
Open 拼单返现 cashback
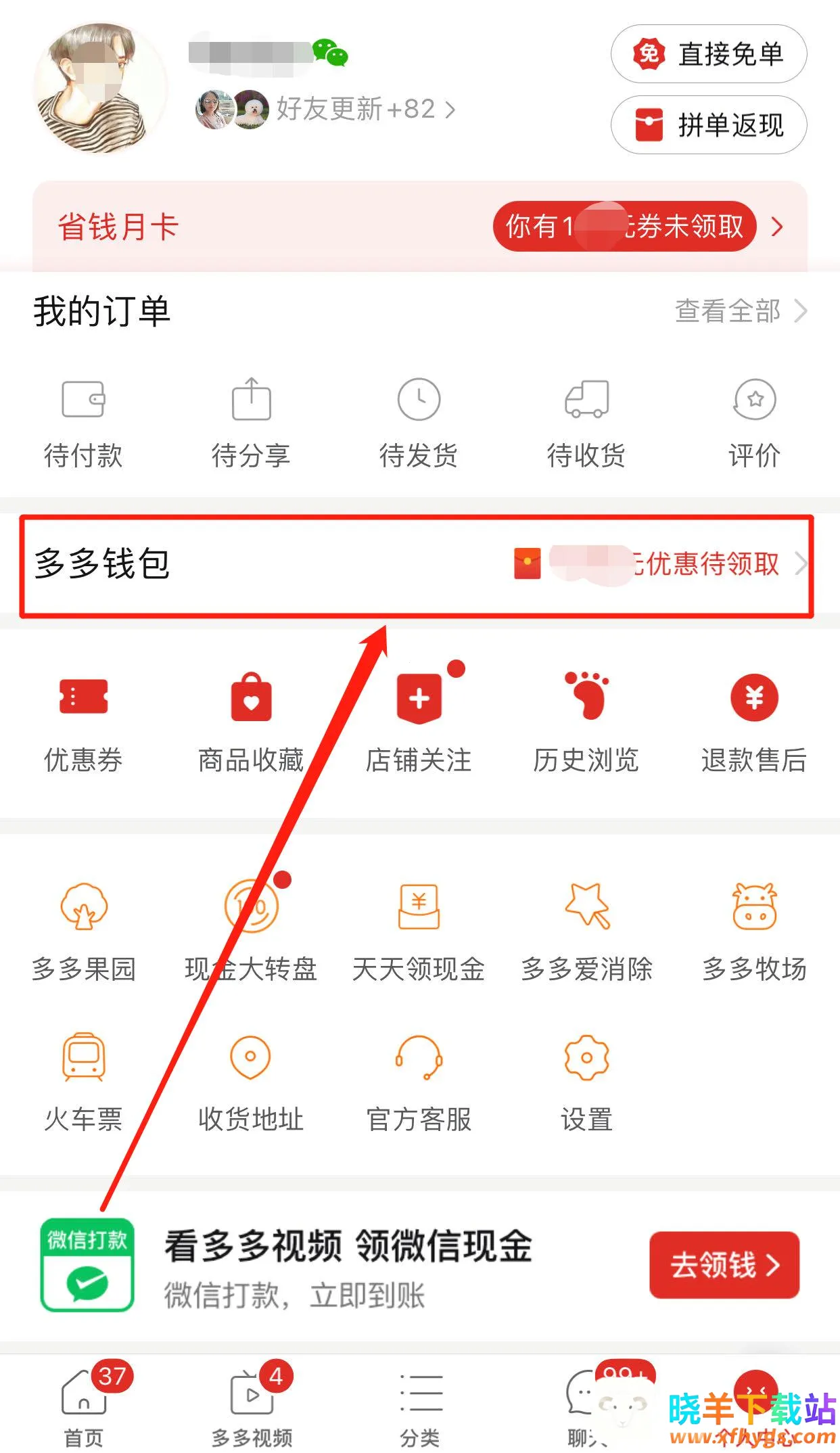pos(708,125)
